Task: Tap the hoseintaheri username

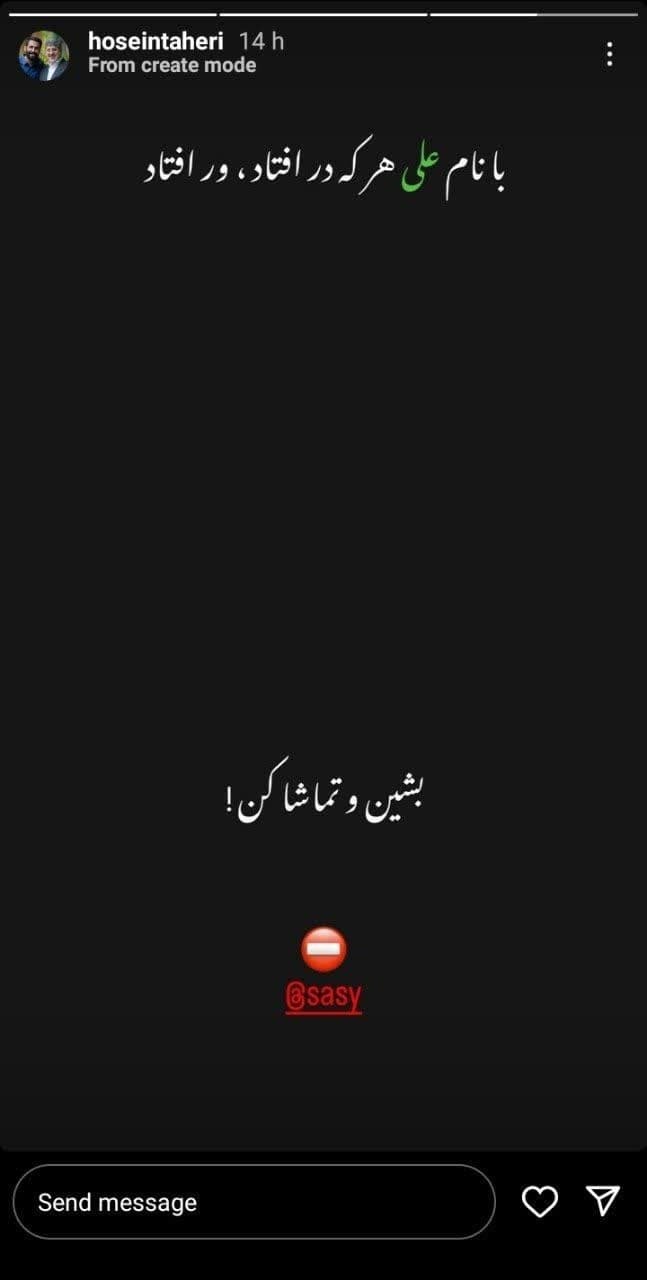Action: [155, 42]
